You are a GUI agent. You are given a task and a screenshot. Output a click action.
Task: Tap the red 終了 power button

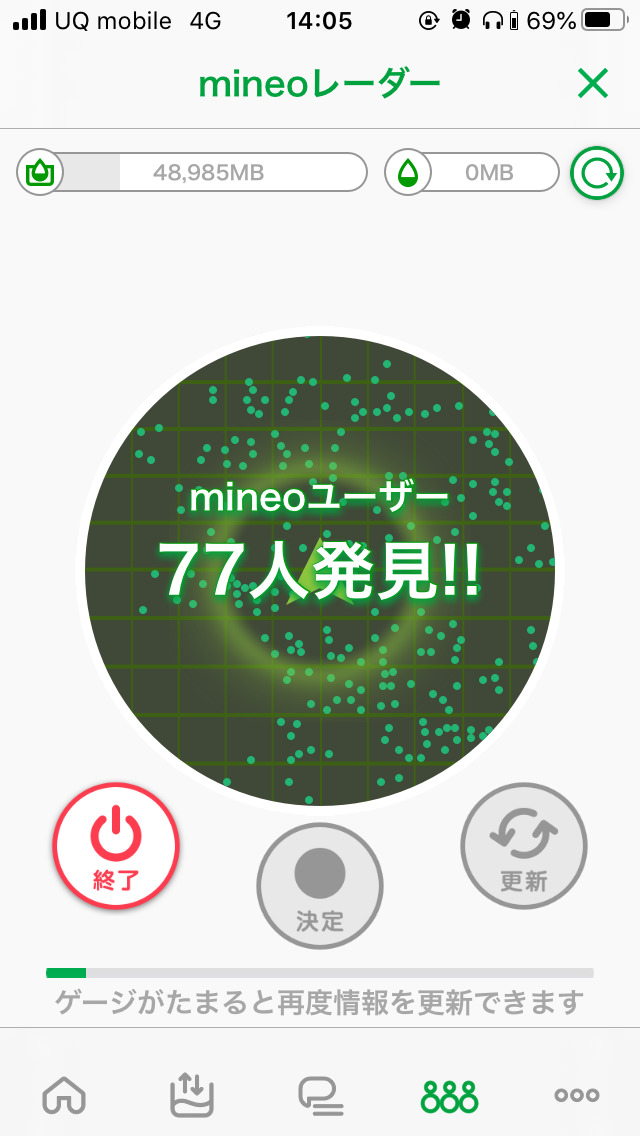click(x=116, y=846)
